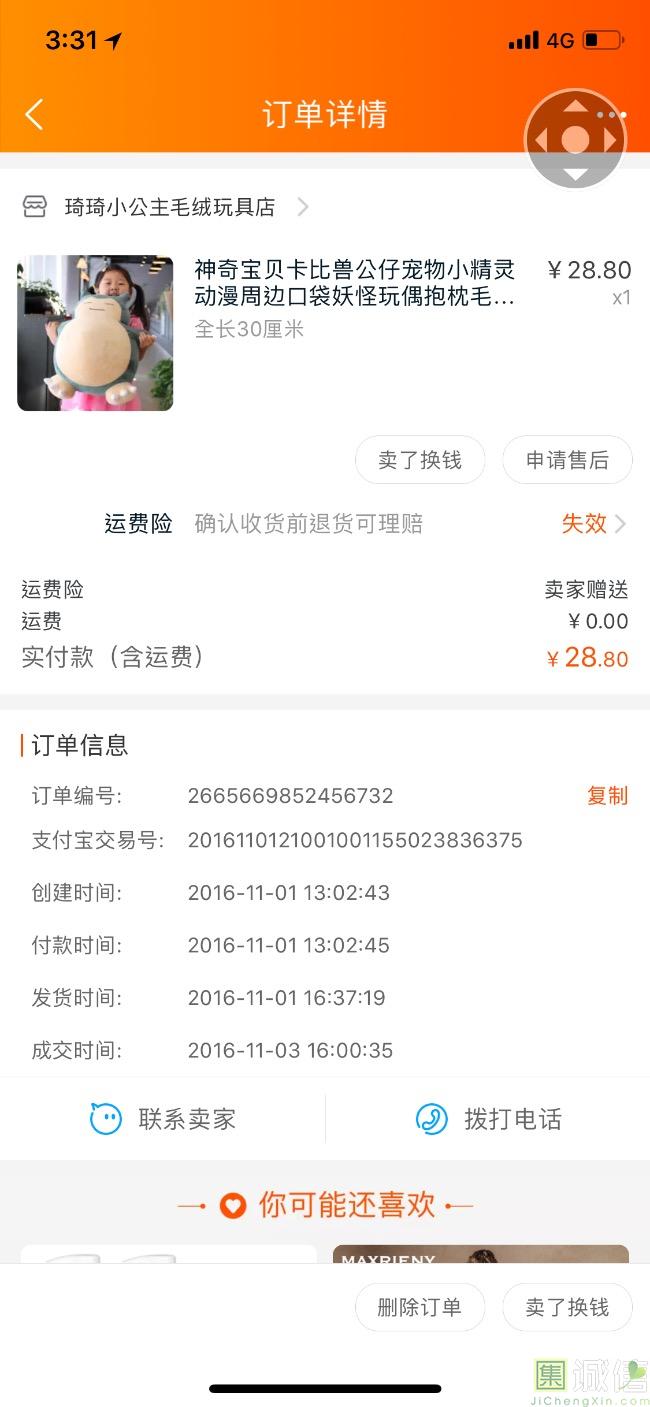
Task: Contact the seller via 联系卖家
Action: [x=163, y=1119]
